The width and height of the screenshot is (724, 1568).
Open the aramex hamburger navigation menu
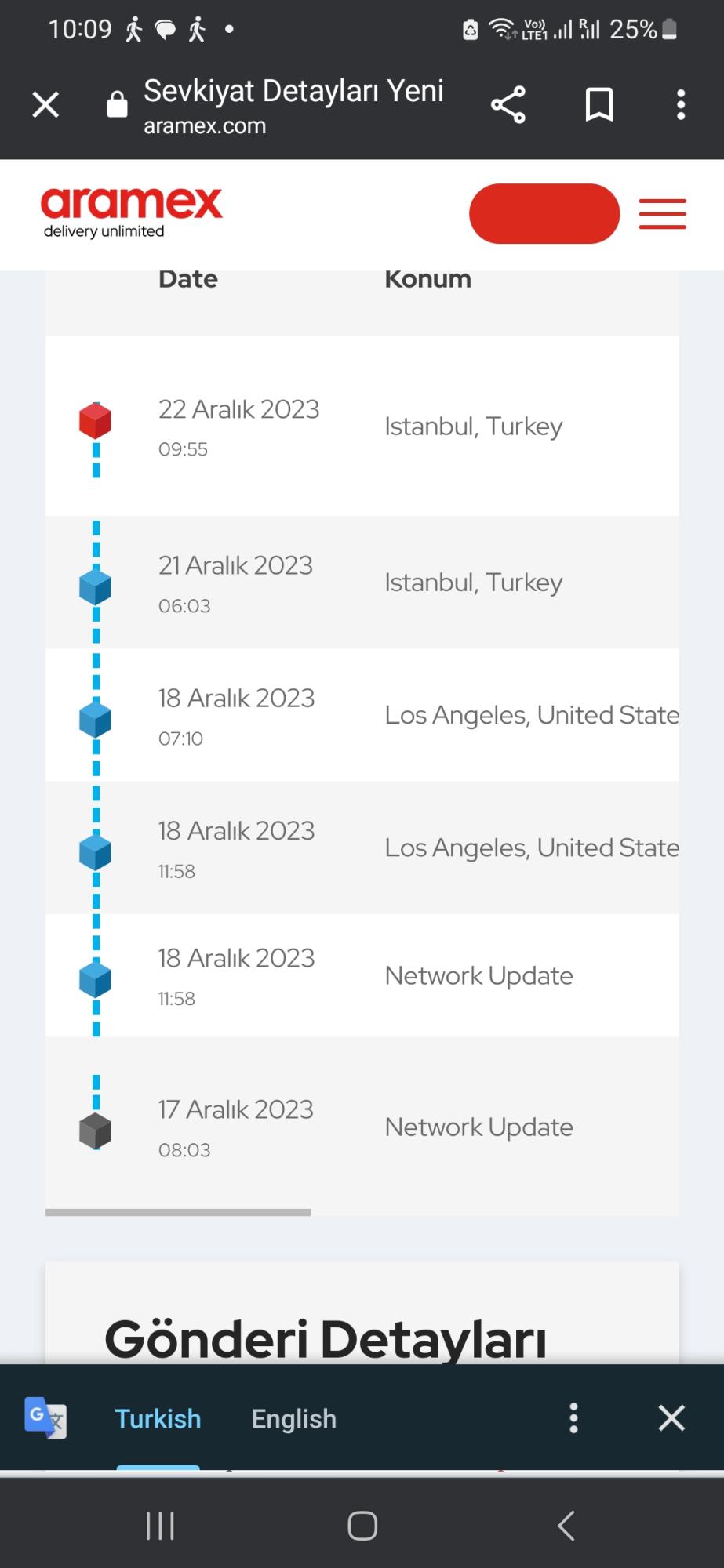point(662,212)
